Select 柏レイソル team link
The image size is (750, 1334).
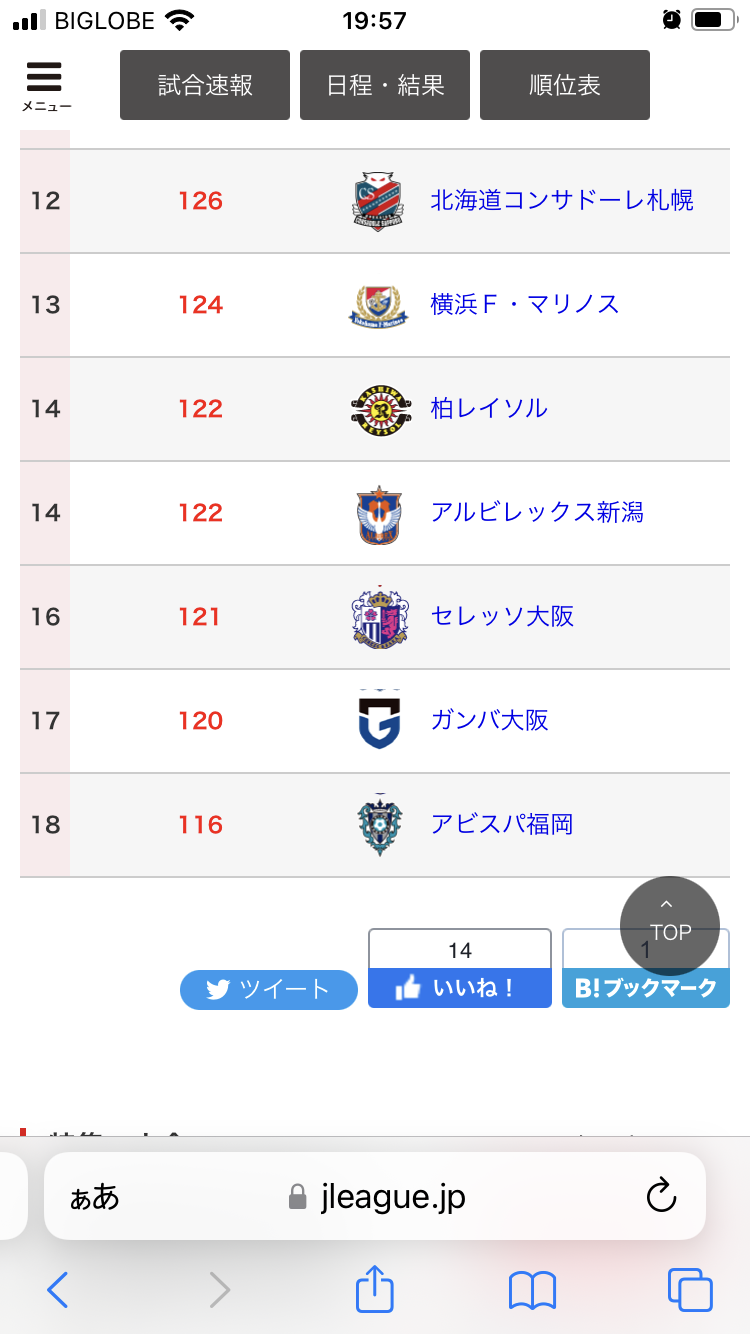click(489, 409)
